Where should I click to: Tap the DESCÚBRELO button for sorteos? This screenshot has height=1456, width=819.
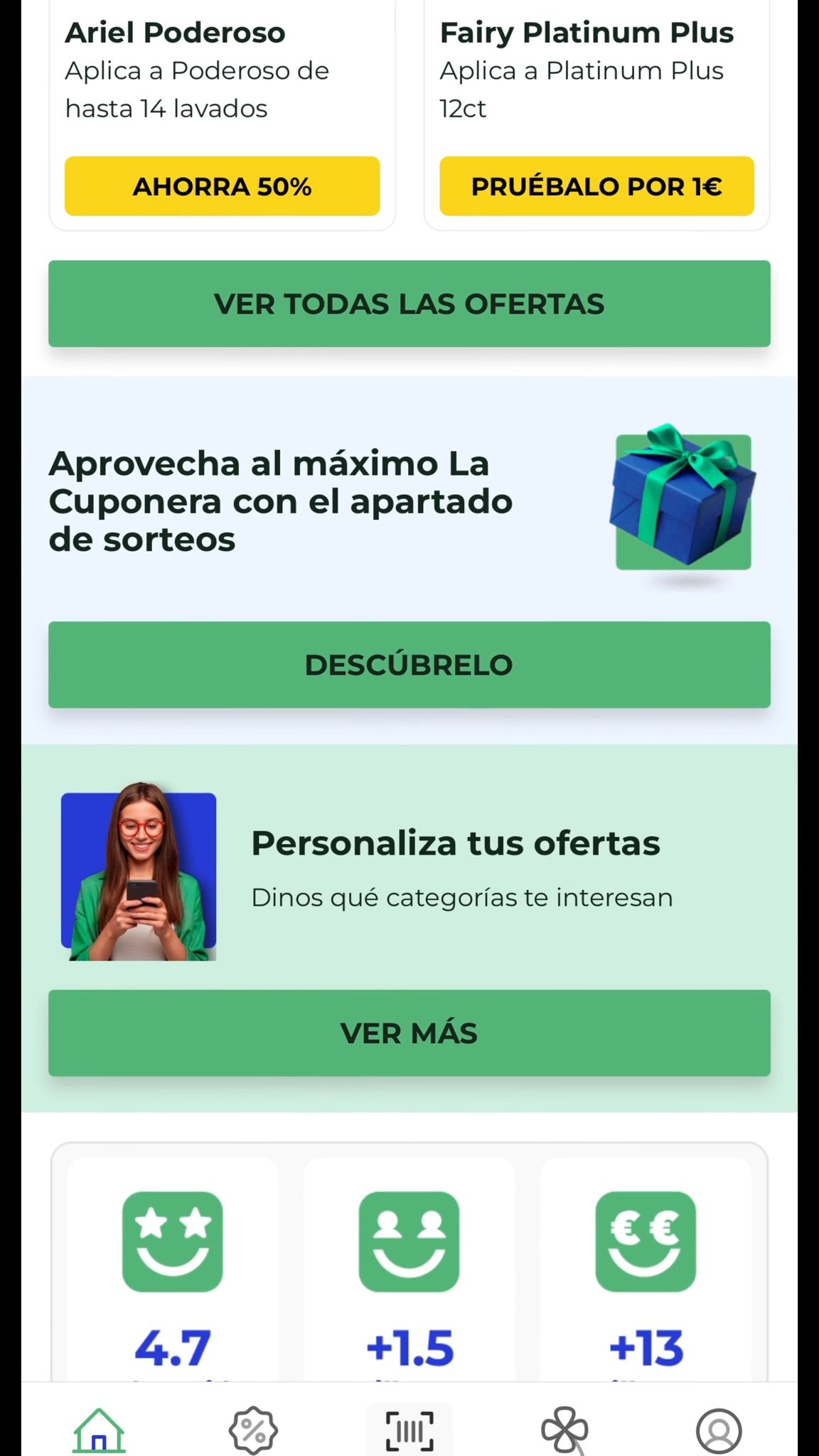click(409, 665)
